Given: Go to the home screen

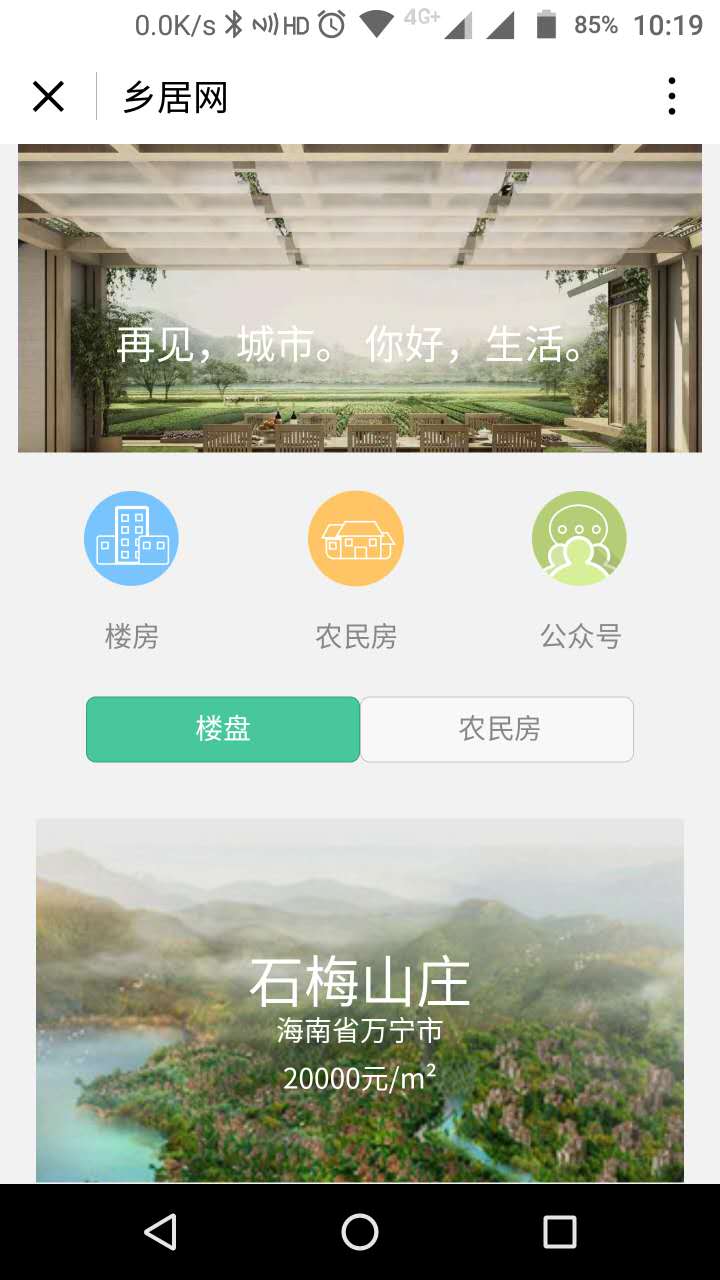Looking at the screenshot, I should click(360, 1232).
